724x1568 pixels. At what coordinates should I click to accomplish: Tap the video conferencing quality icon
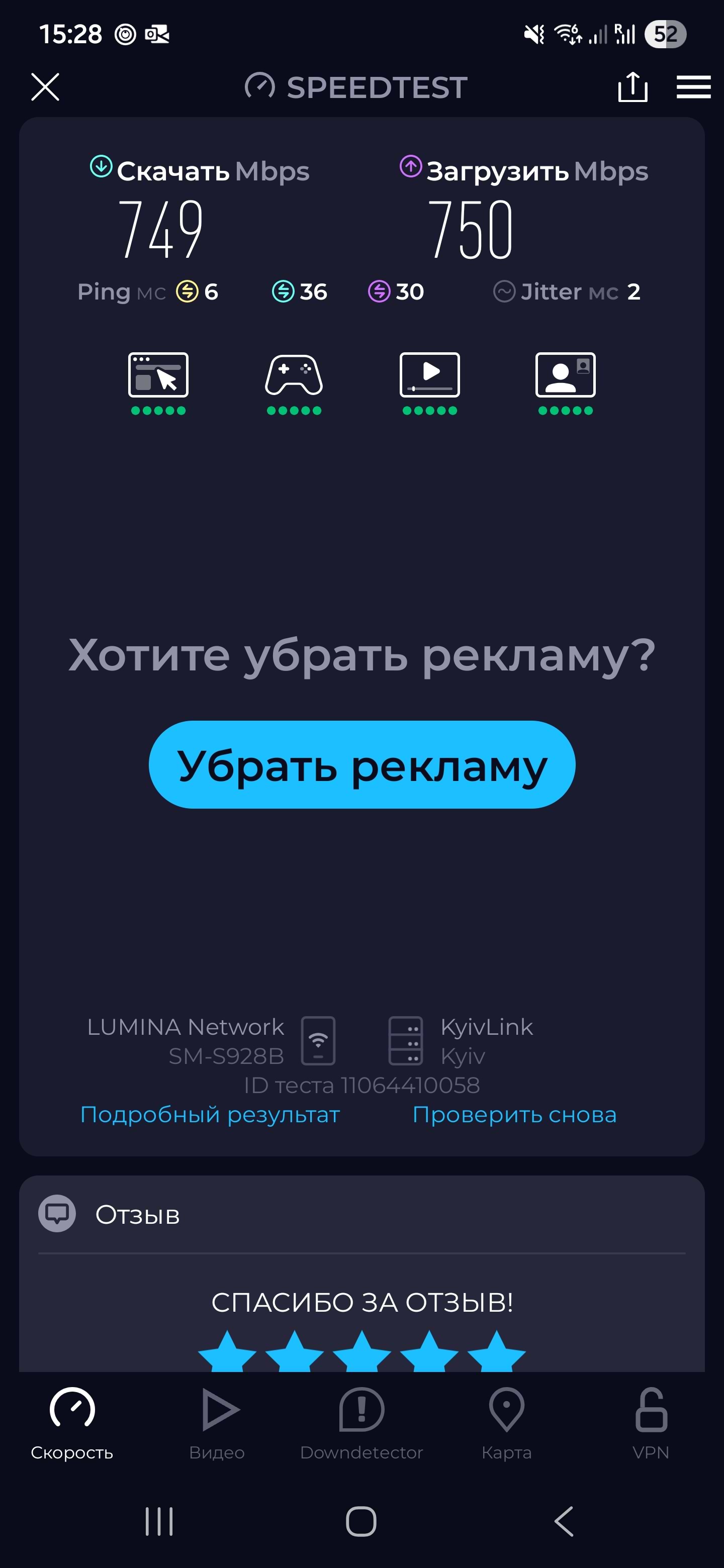point(565,375)
